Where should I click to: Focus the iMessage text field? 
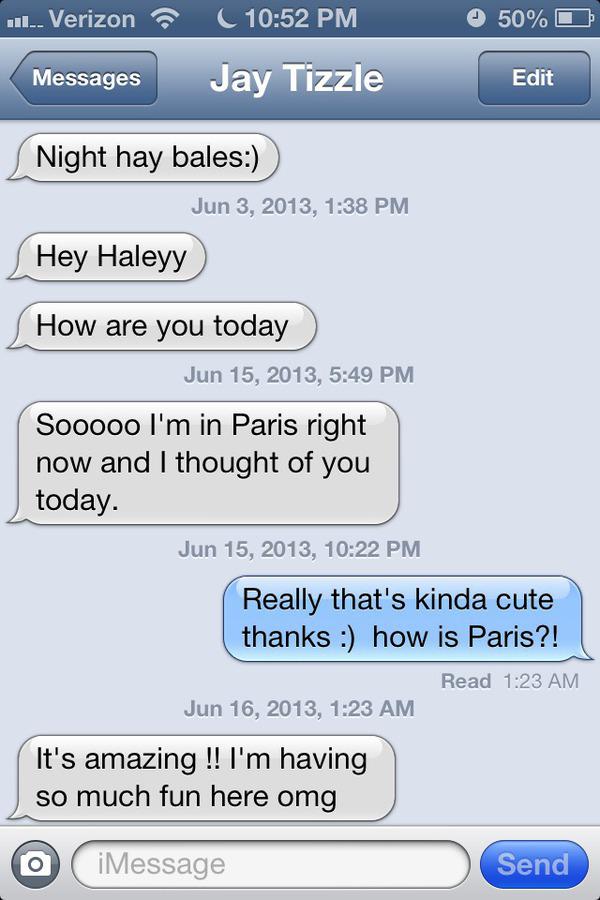[270, 864]
